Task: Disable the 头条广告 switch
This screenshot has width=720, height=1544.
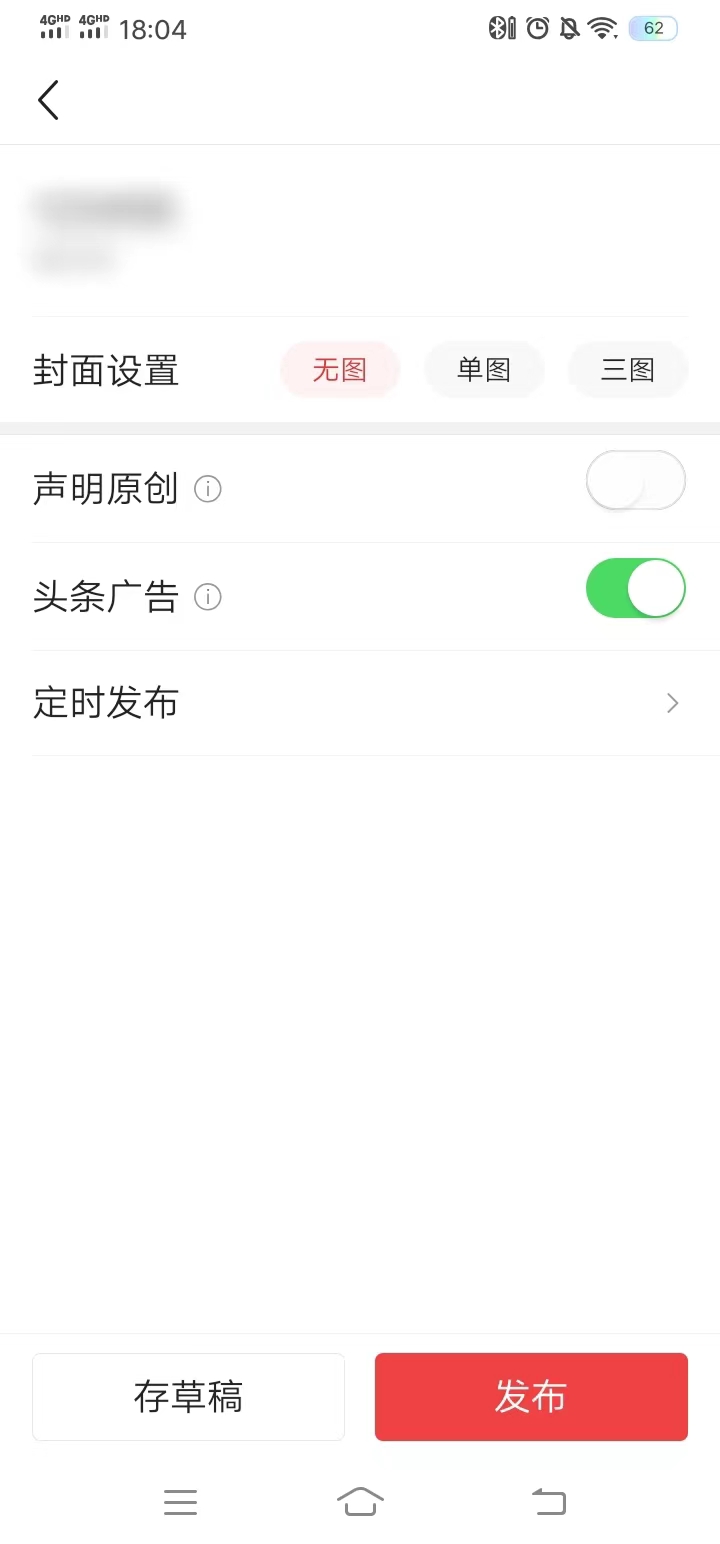Action: point(635,588)
